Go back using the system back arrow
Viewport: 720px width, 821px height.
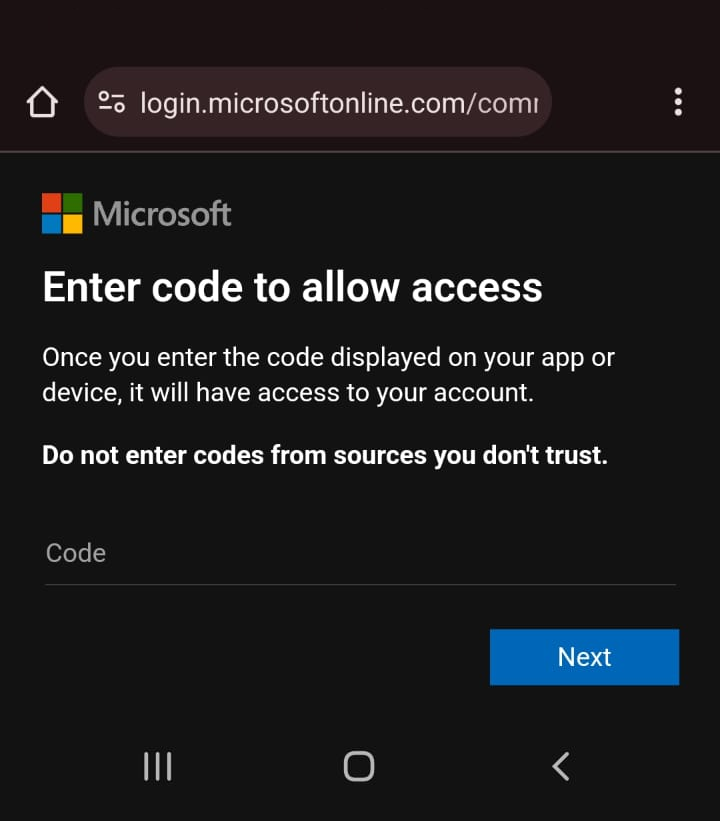tap(561, 767)
